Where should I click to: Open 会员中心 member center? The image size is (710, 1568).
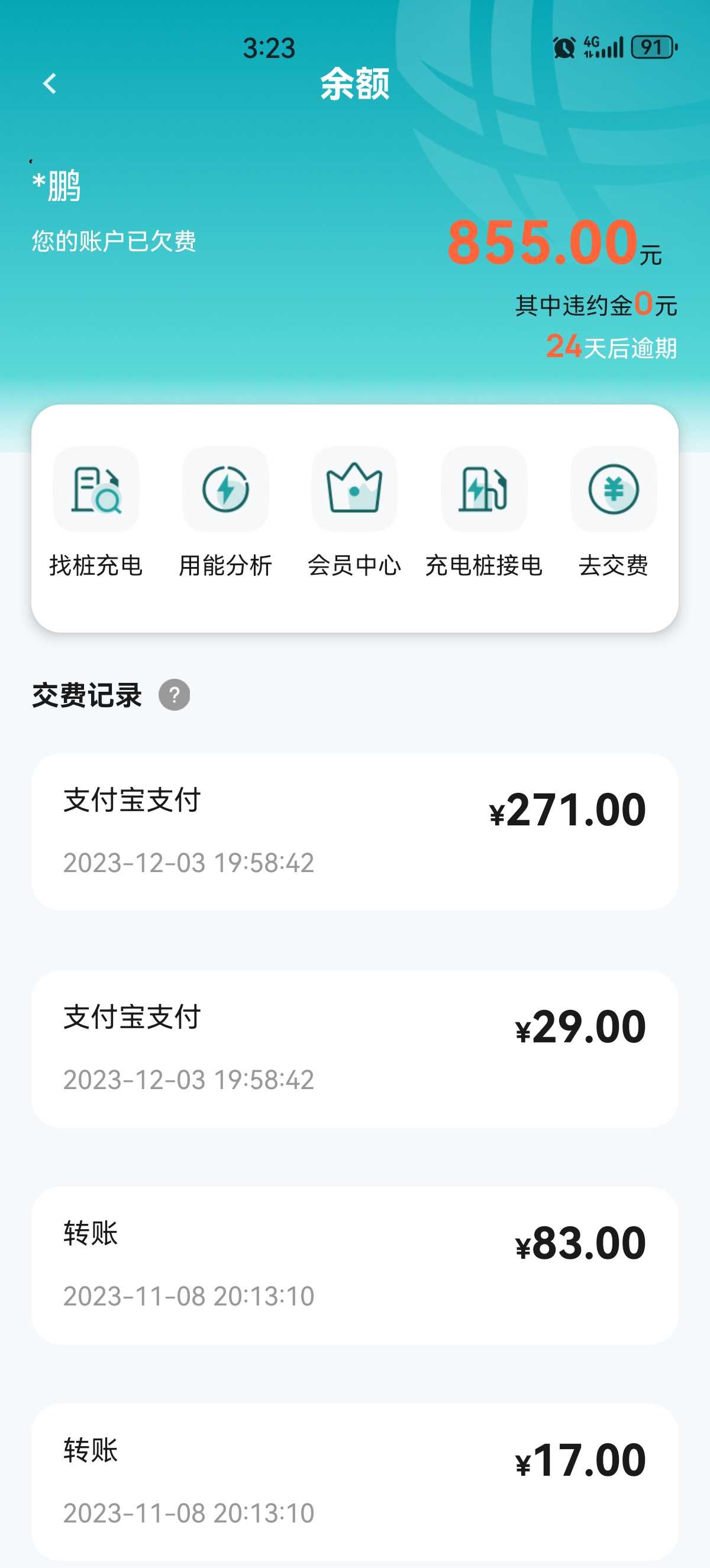354,513
